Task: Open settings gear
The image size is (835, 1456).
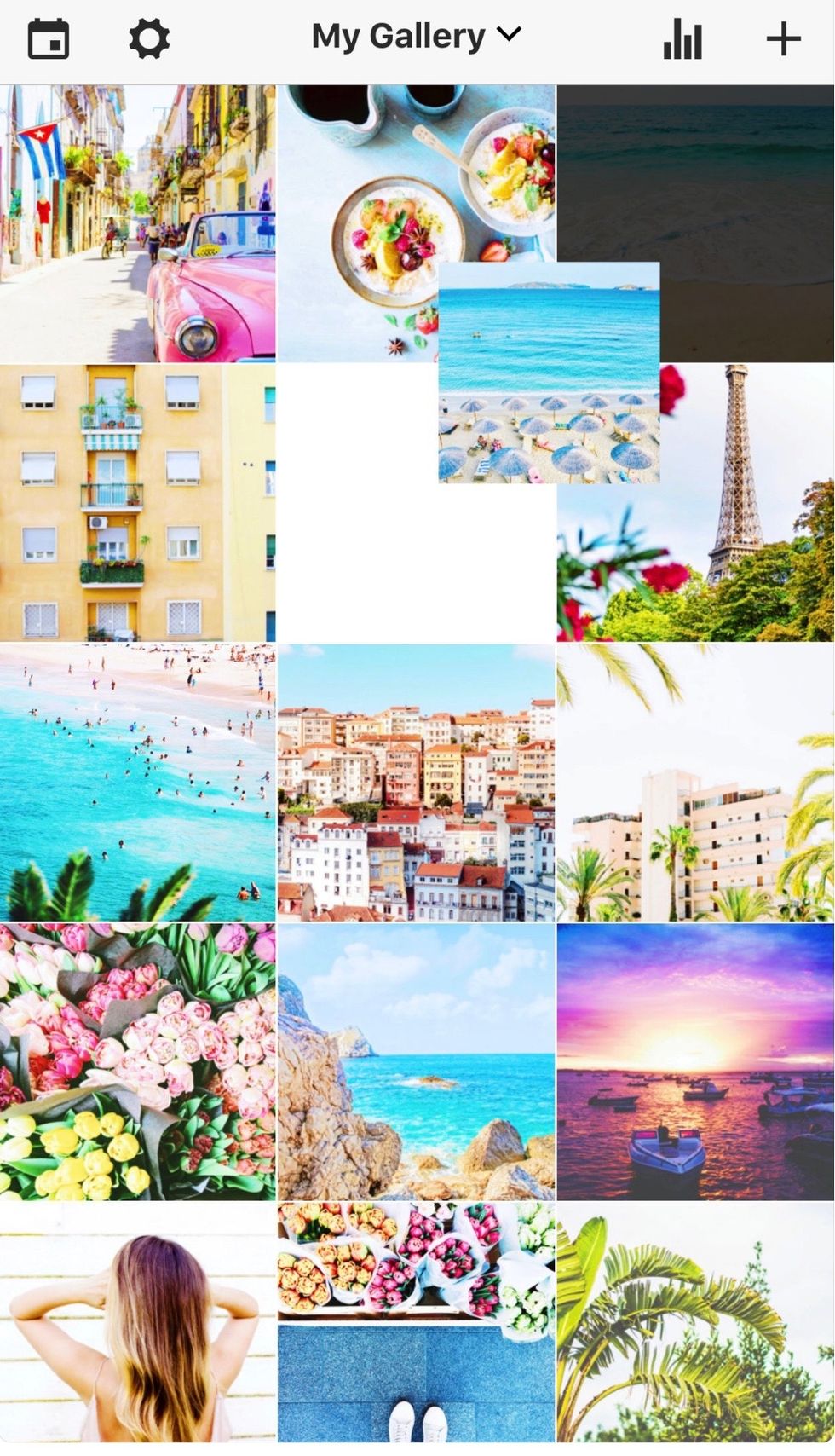Action: [x=149, y=39]
